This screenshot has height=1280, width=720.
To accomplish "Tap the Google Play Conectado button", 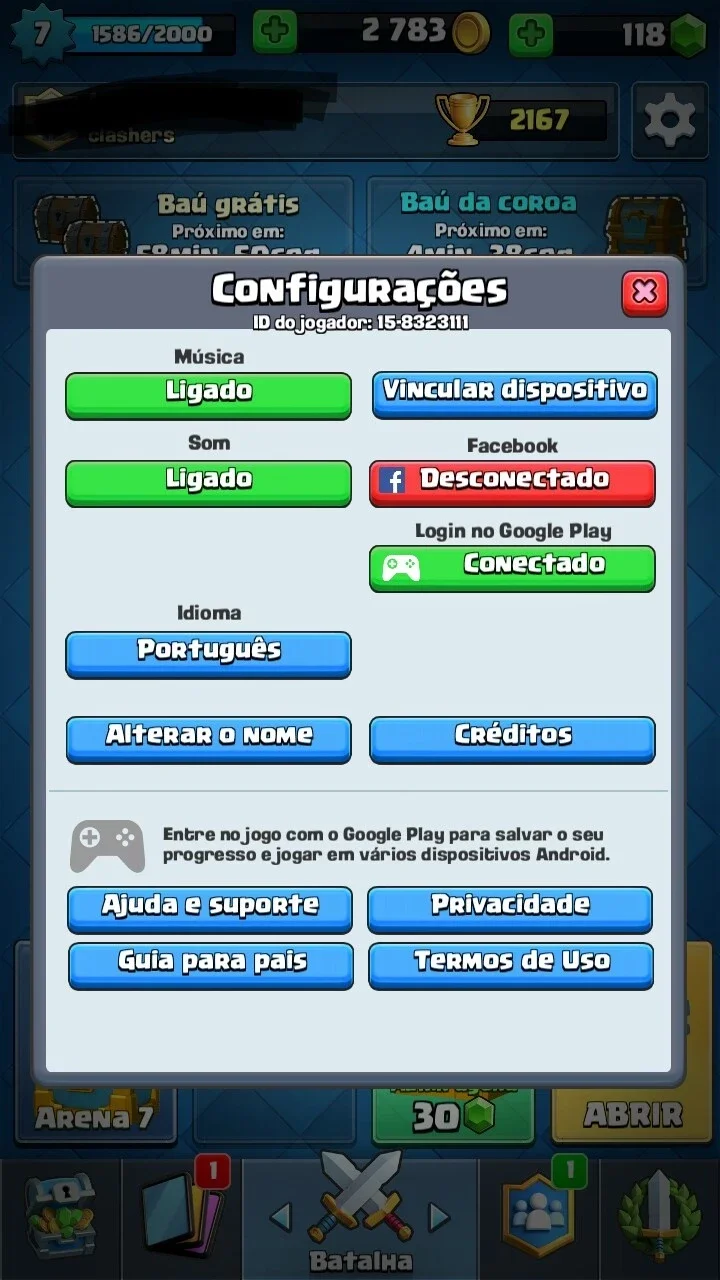I will point(512,567).
